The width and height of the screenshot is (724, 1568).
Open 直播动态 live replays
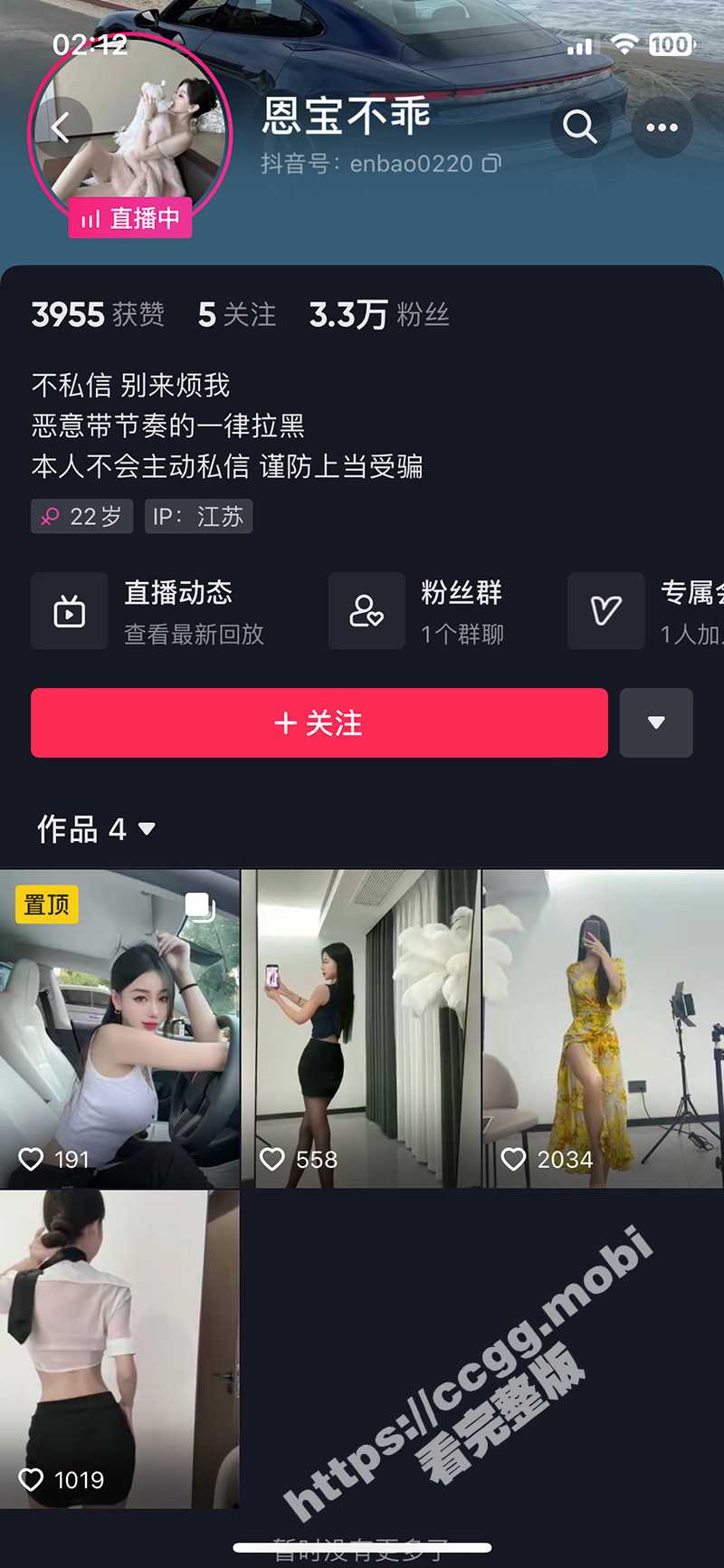click(x=149, y=611)
